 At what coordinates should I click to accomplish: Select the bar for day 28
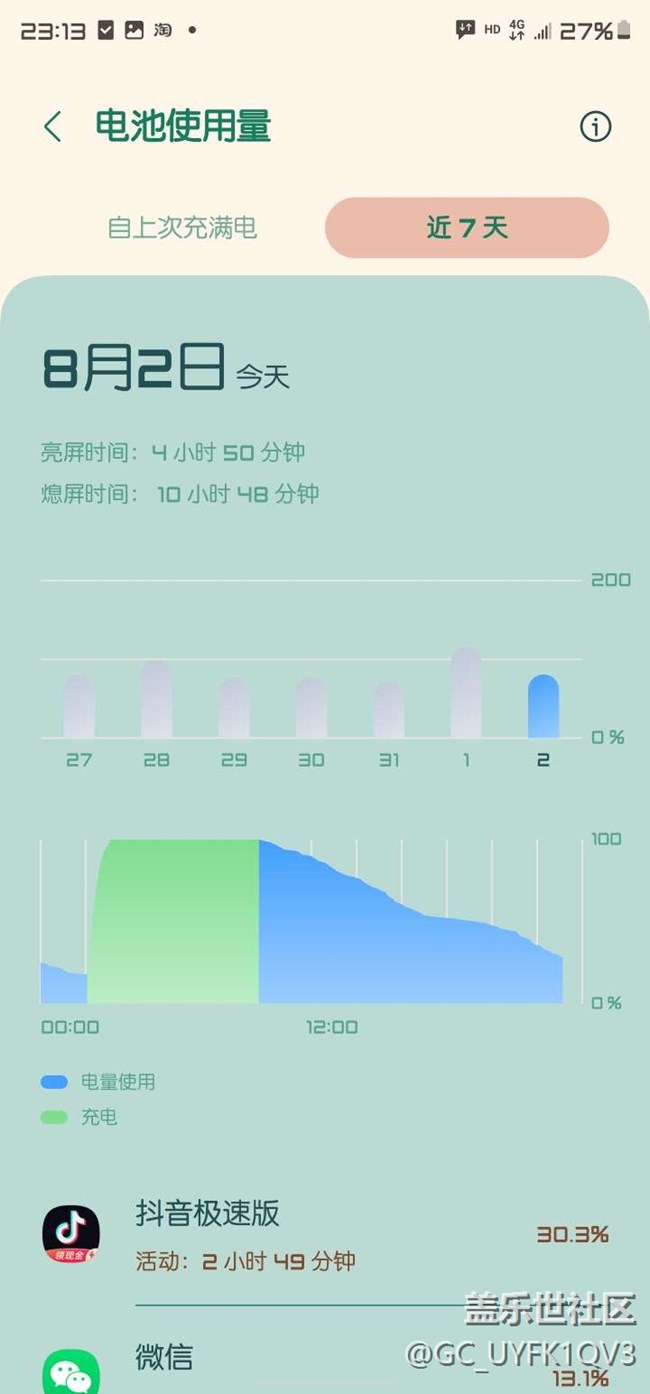[156, 699]
